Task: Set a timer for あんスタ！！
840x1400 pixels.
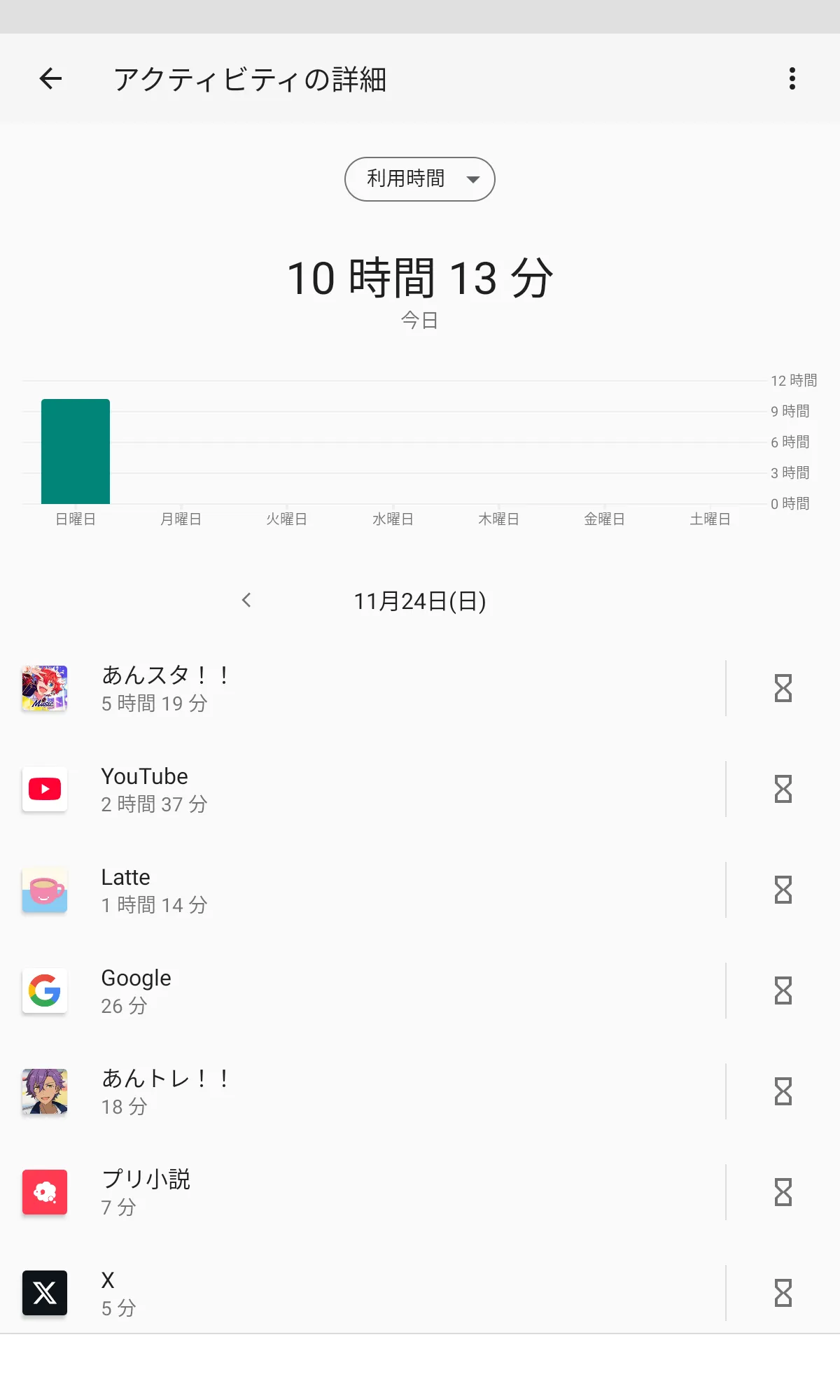Action: (783, 689)
